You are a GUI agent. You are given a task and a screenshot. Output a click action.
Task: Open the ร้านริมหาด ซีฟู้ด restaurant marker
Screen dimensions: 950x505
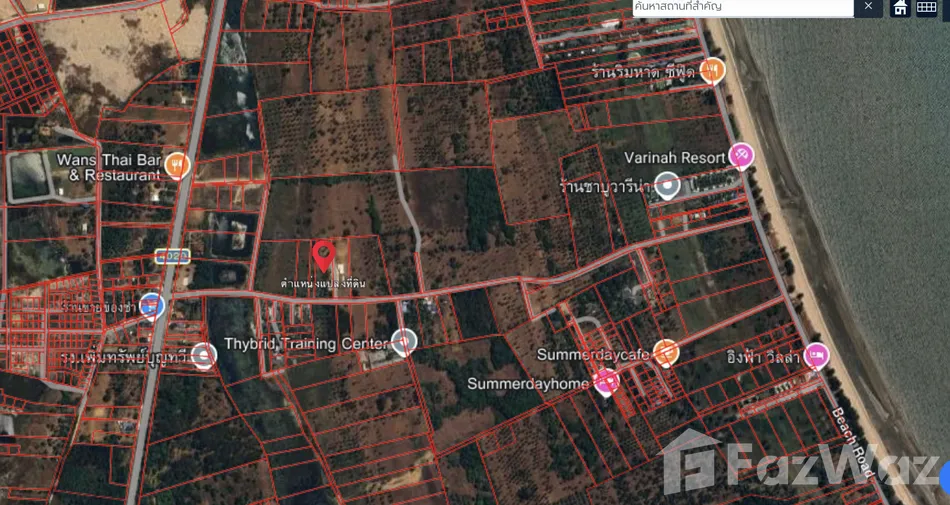(x=712, y=70)
